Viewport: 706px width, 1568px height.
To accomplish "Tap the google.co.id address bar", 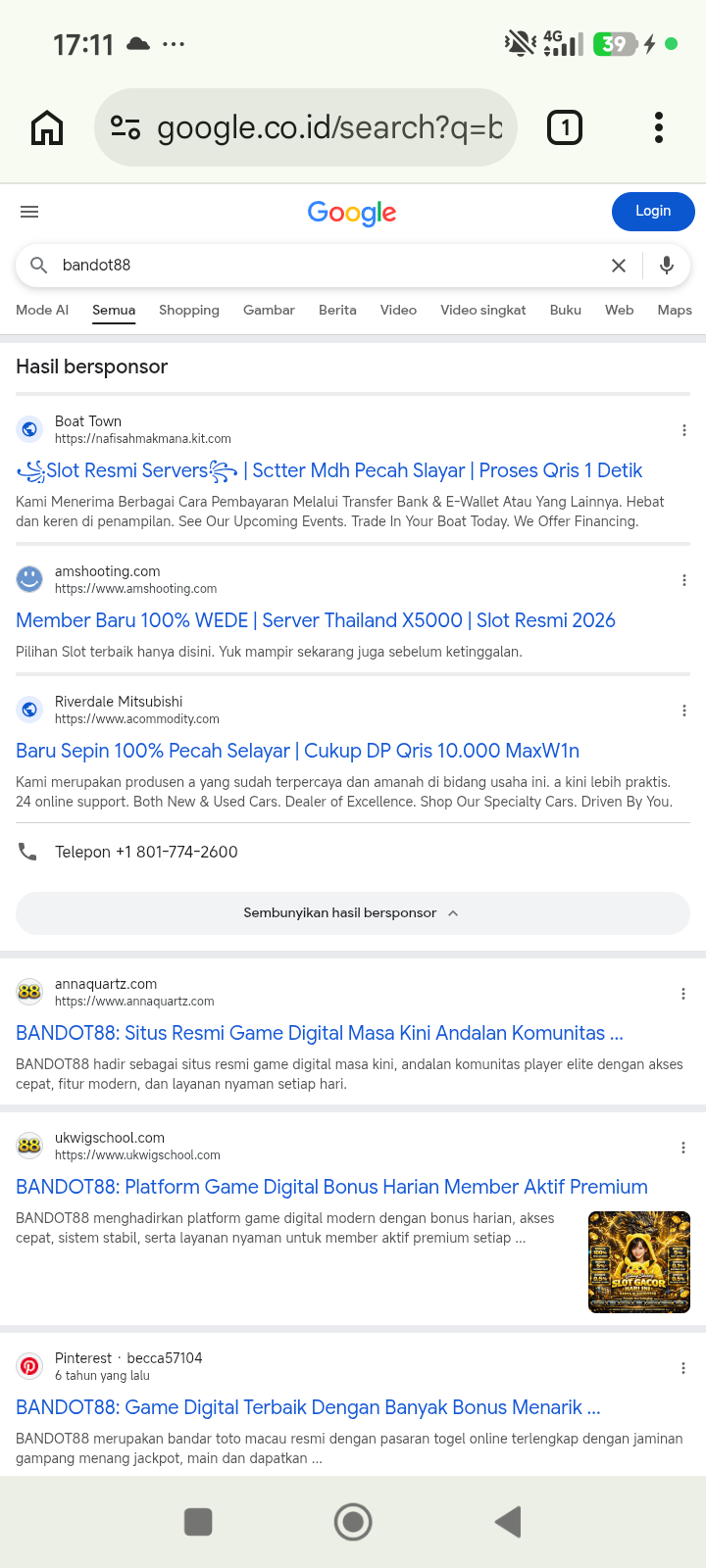I will (x=306, y=127).
